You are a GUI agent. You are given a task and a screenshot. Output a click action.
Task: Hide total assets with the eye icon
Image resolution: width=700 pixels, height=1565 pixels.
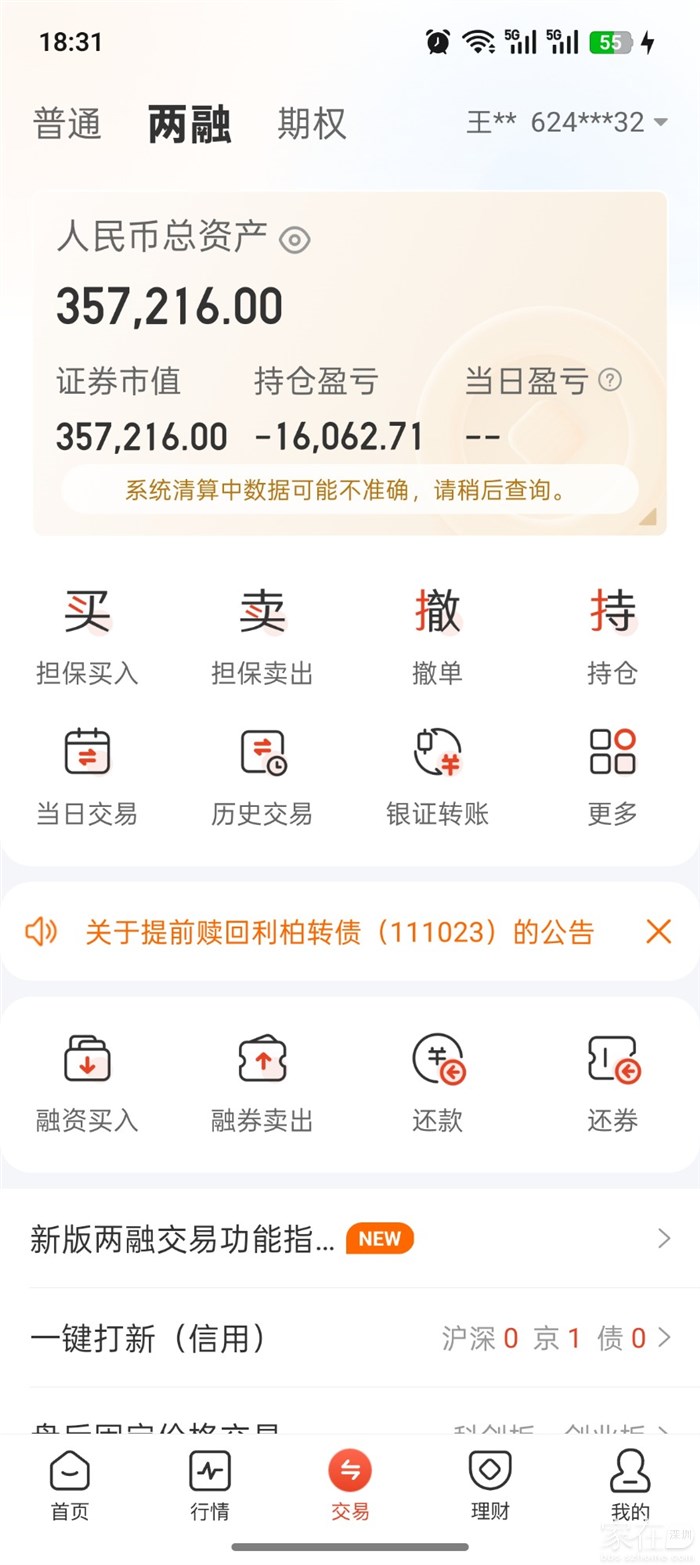point(294,240)
